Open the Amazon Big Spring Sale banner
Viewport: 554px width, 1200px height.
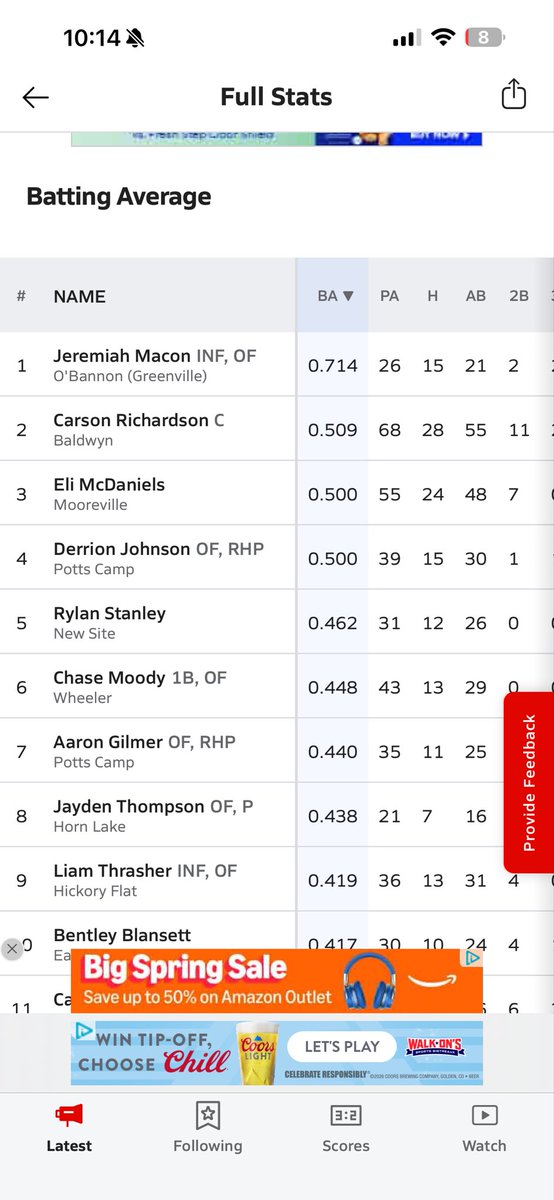[x=277, y=980]
